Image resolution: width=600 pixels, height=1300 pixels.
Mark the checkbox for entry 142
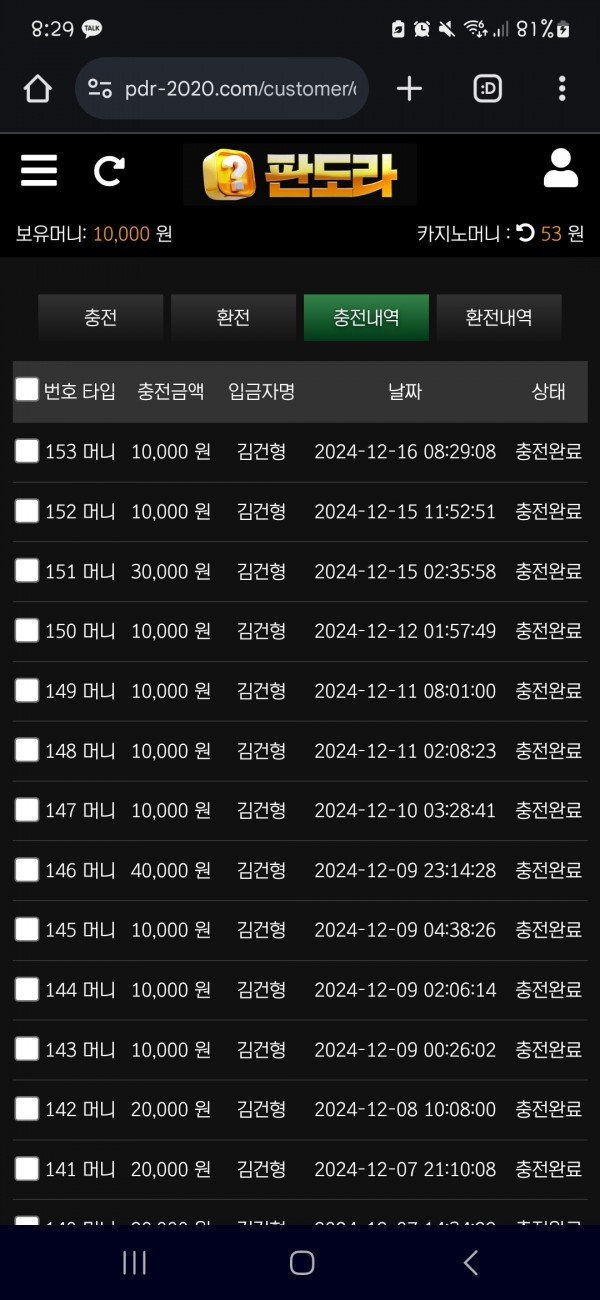[27, 1109]
